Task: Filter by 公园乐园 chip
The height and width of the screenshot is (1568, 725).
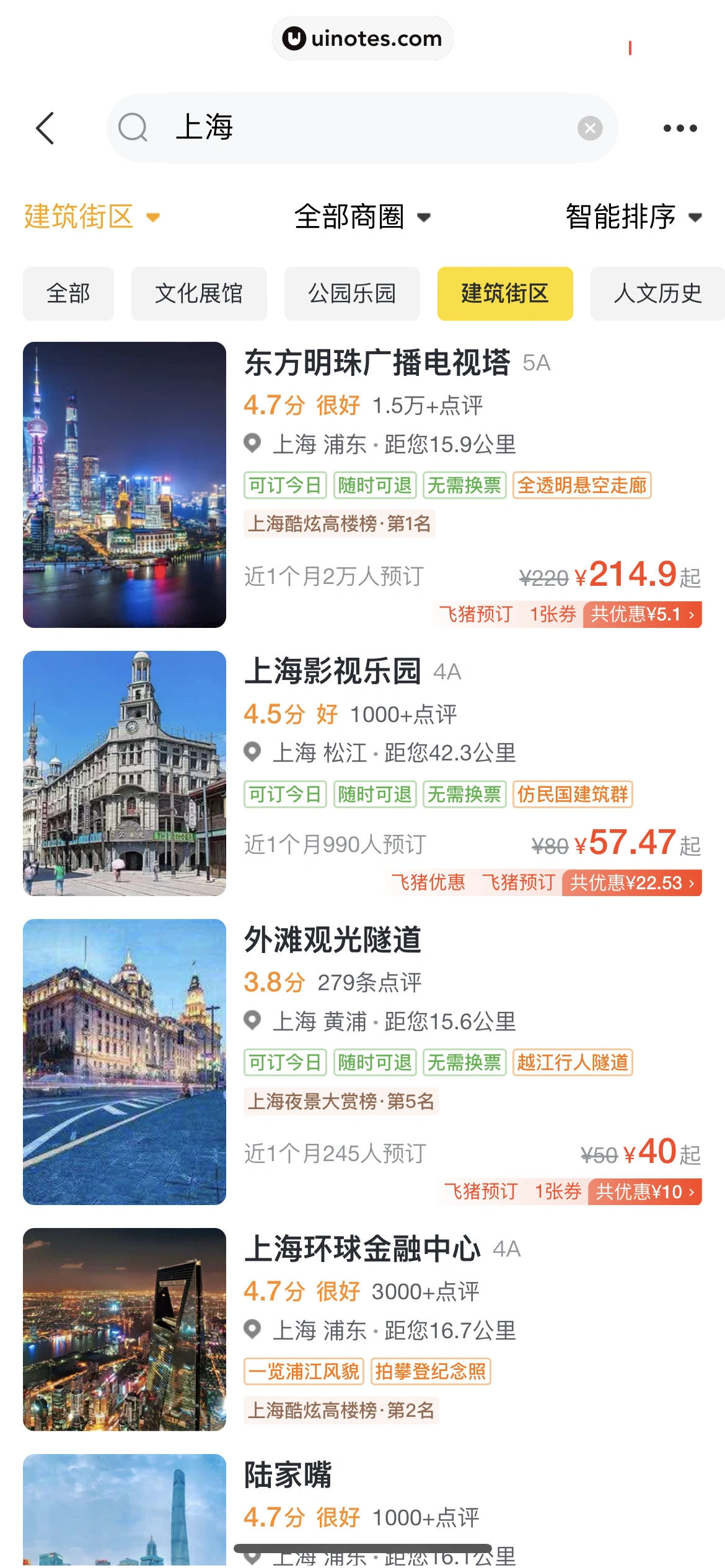Action: click(x=352, y=294)
